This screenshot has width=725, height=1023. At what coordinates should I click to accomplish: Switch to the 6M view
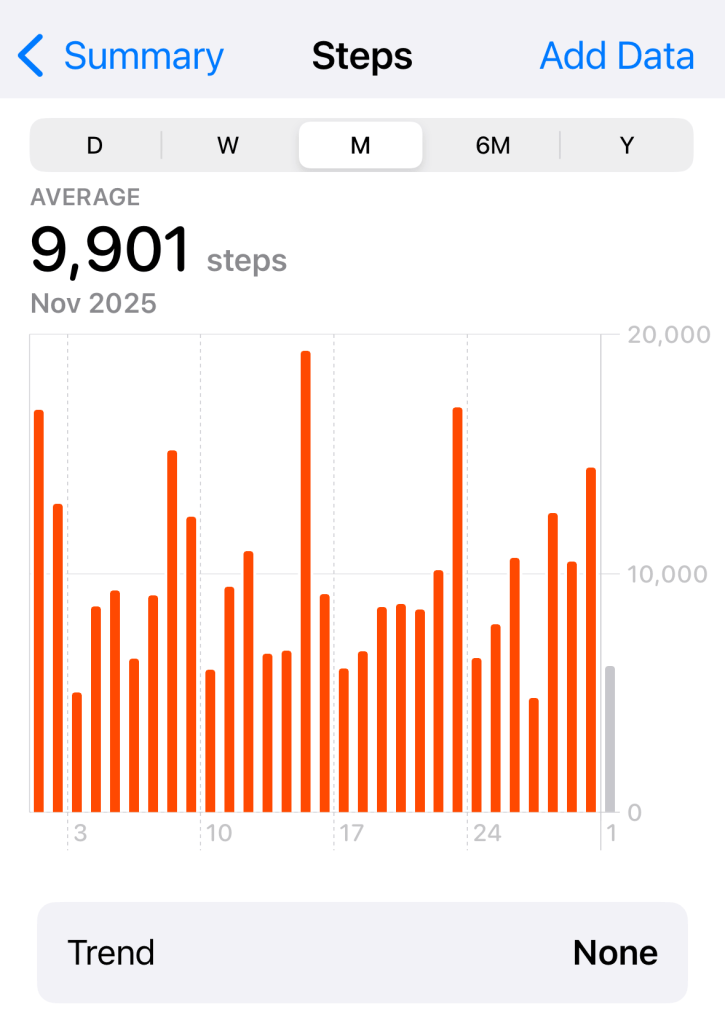pyautogui.click(x=492, y=146)
